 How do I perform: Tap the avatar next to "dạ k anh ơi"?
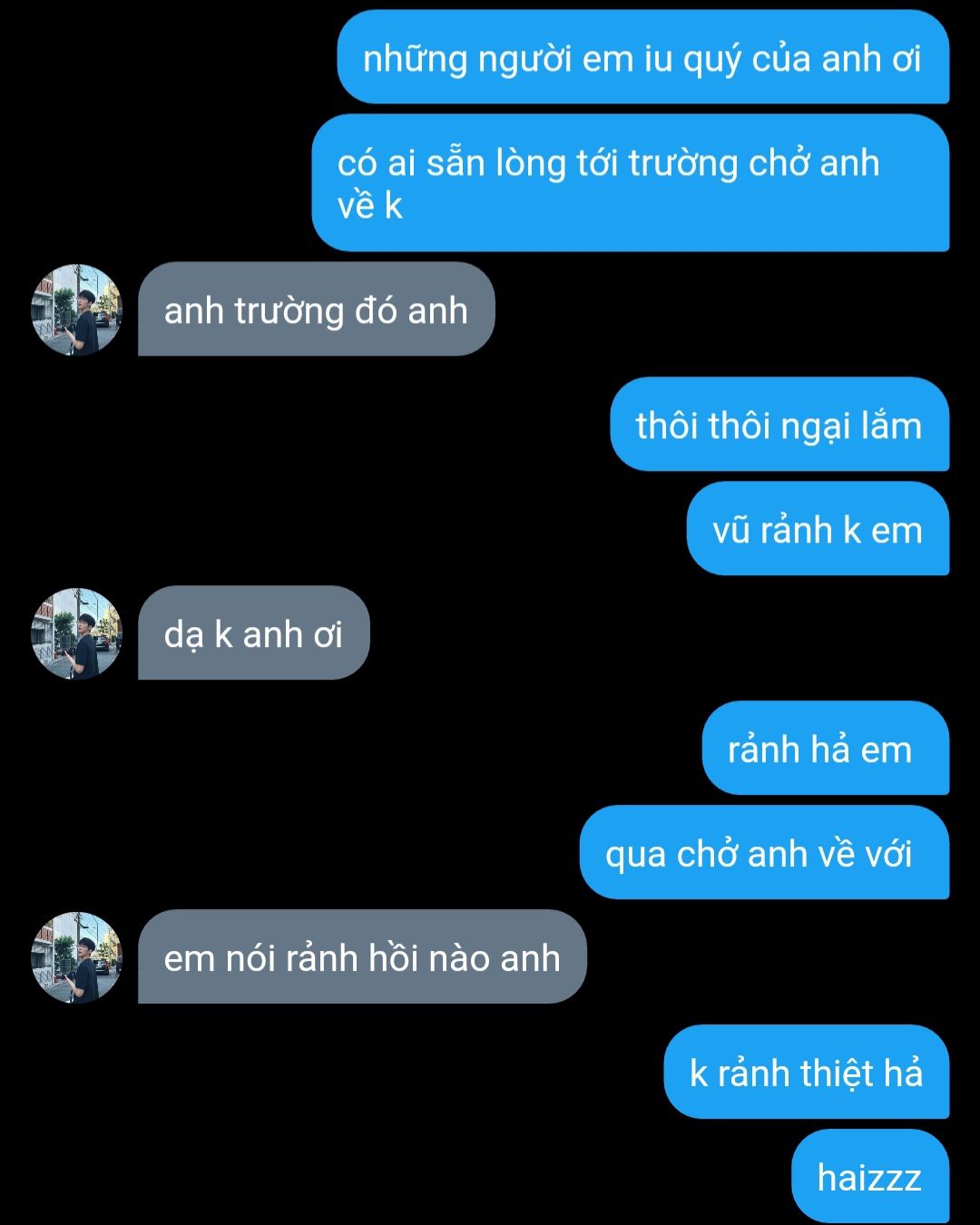pyautogui.click(x=76, y=633)
